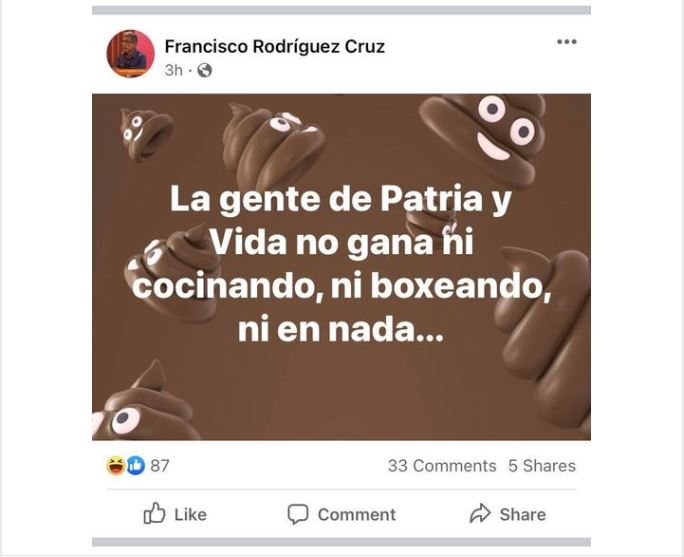See the 5 shares list
The height and width of the screenshot is (557, 684).
click(x=542, y=466)
